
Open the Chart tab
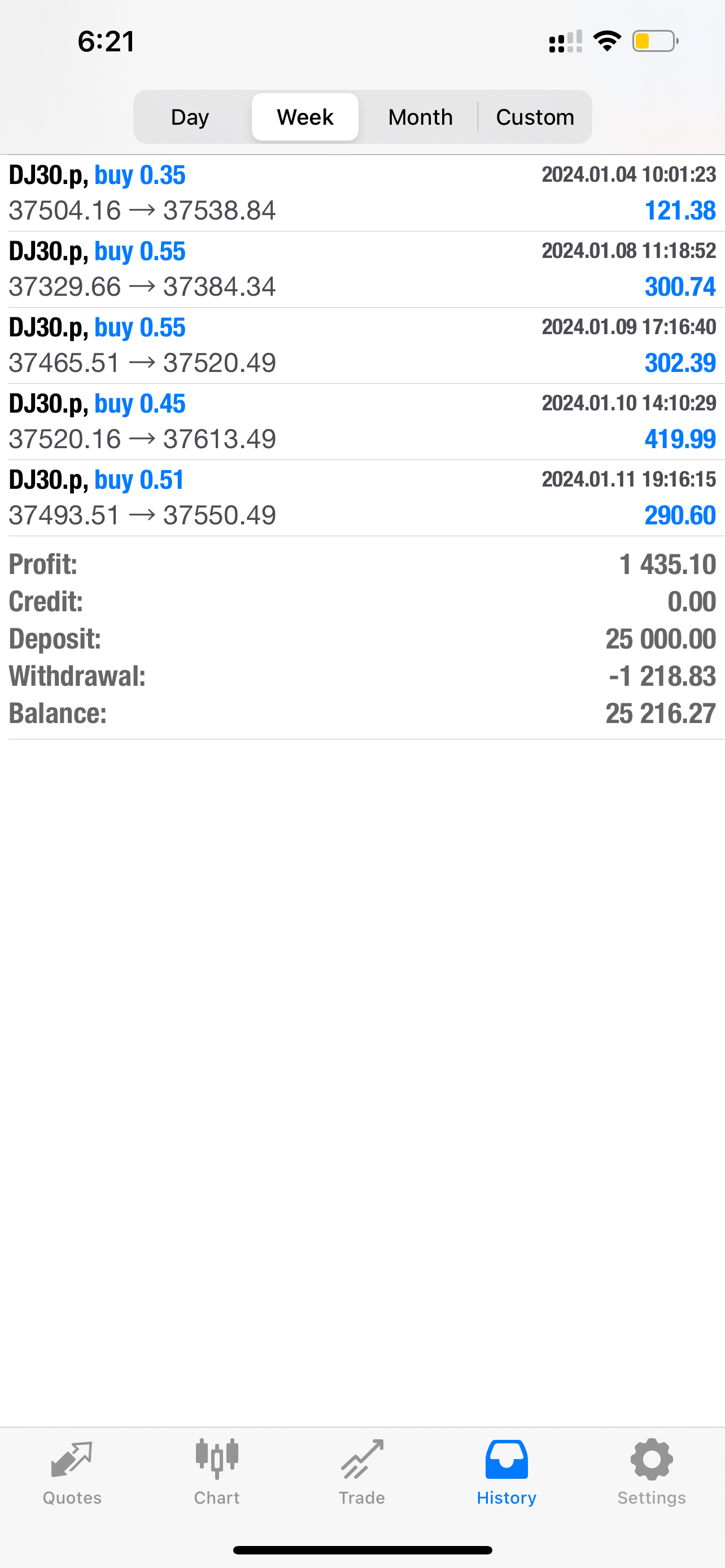[217, 1472]
